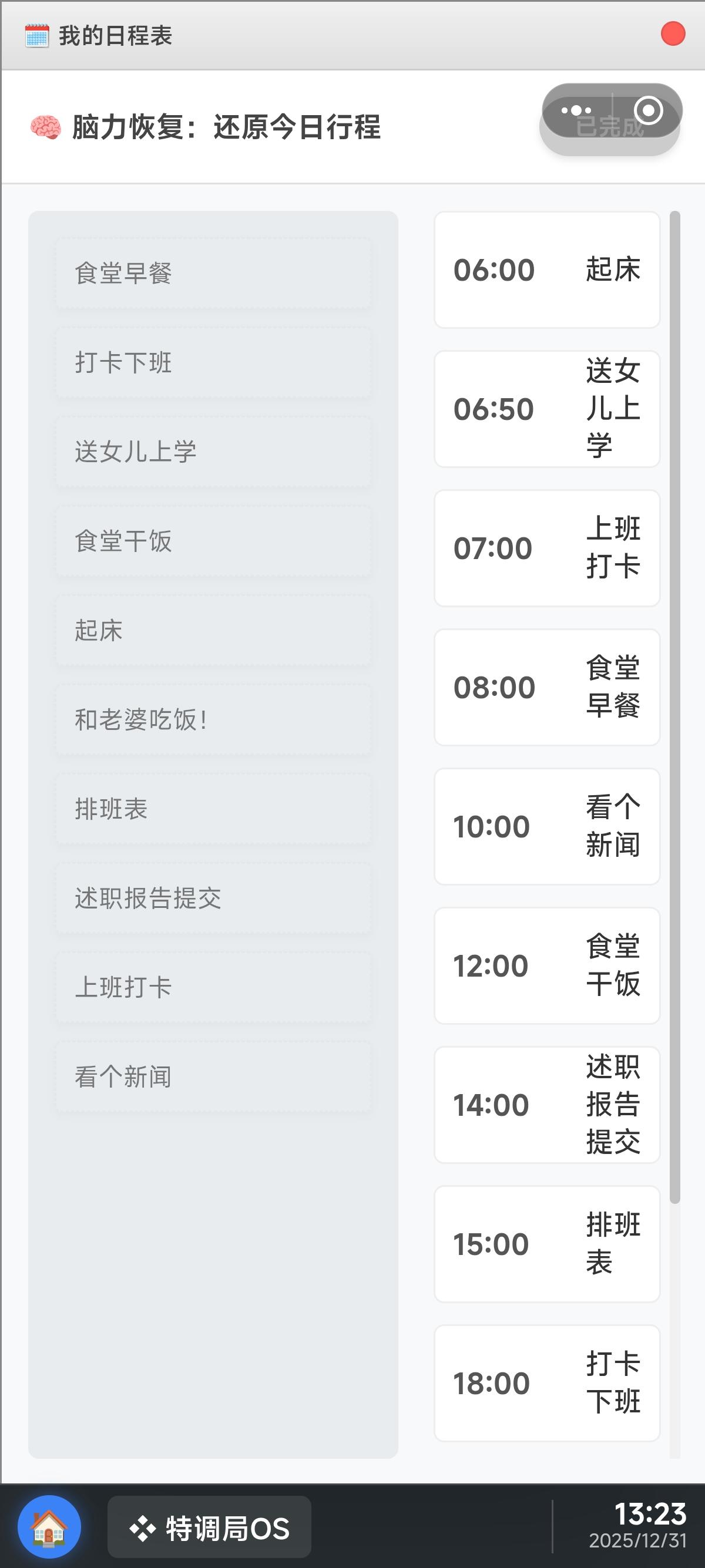Tap the 15:00 排班表 card
This screenshot has height=1568, width=705.
[547, 1244]
